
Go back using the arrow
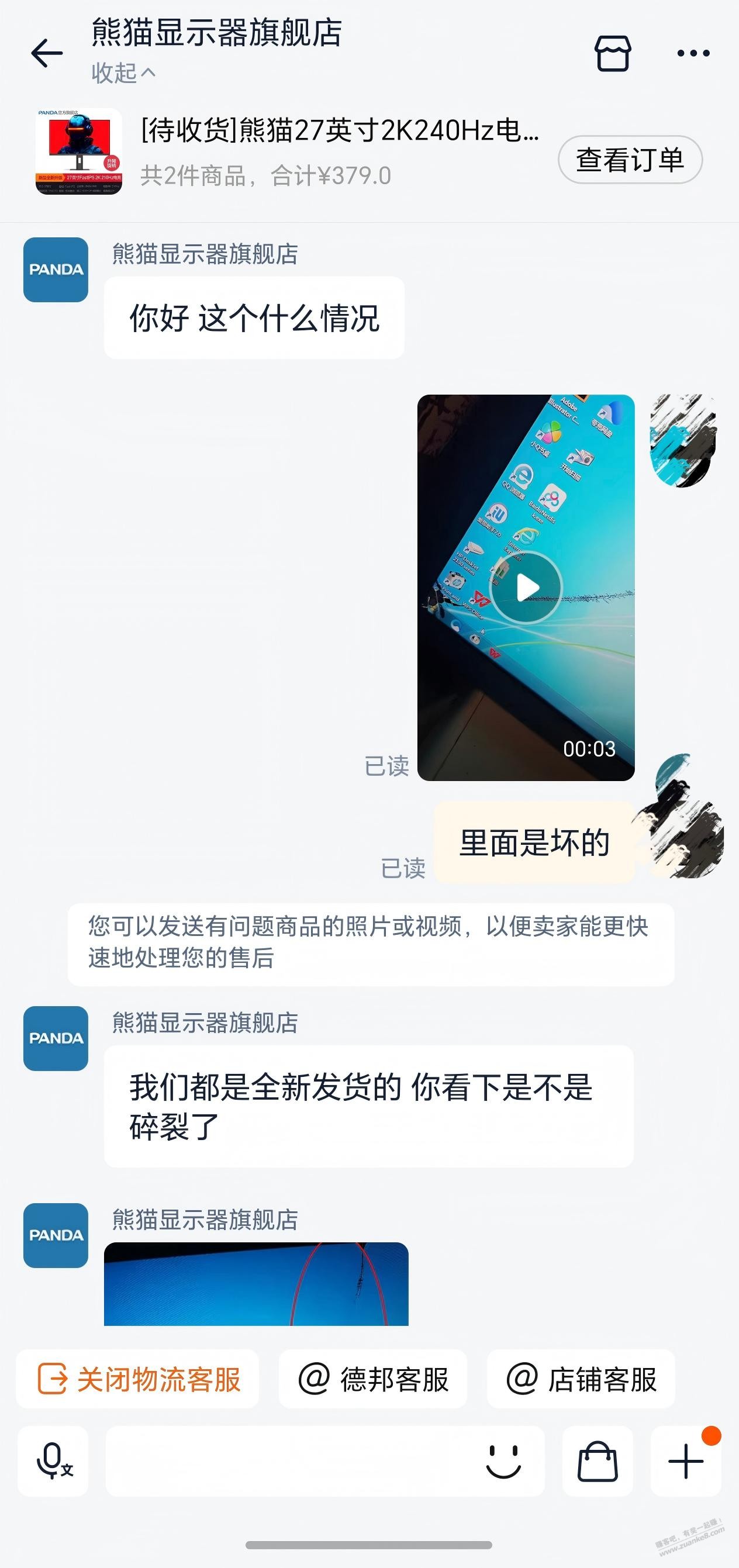coord(47,53)
